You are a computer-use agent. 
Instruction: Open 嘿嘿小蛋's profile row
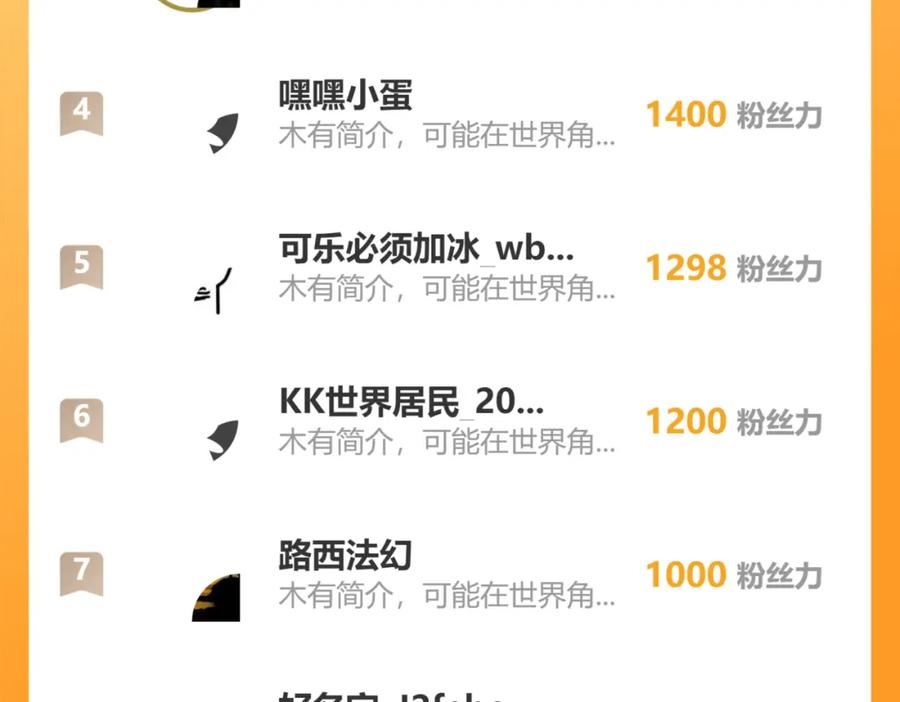[x=345, y=96]
